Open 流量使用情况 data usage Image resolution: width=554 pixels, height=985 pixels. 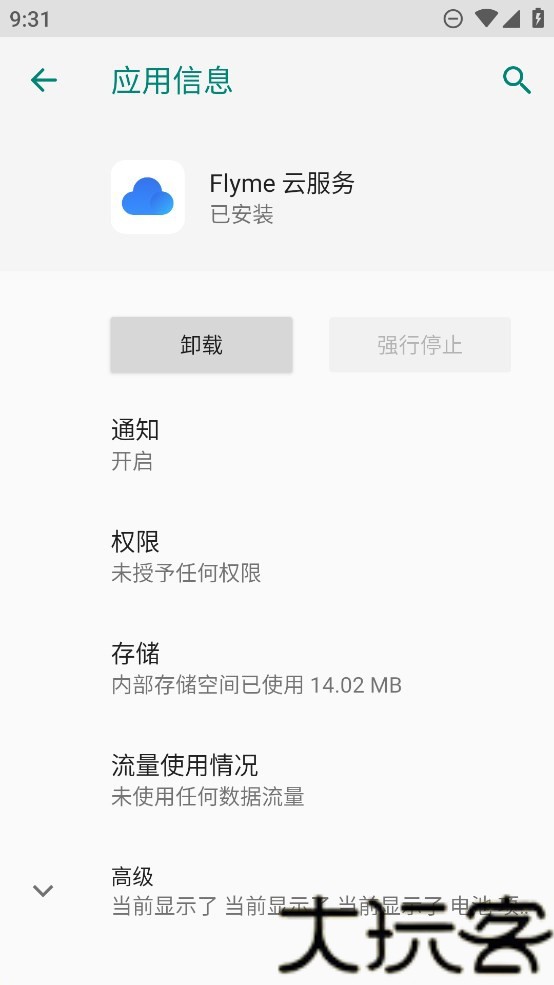point(277,781)
